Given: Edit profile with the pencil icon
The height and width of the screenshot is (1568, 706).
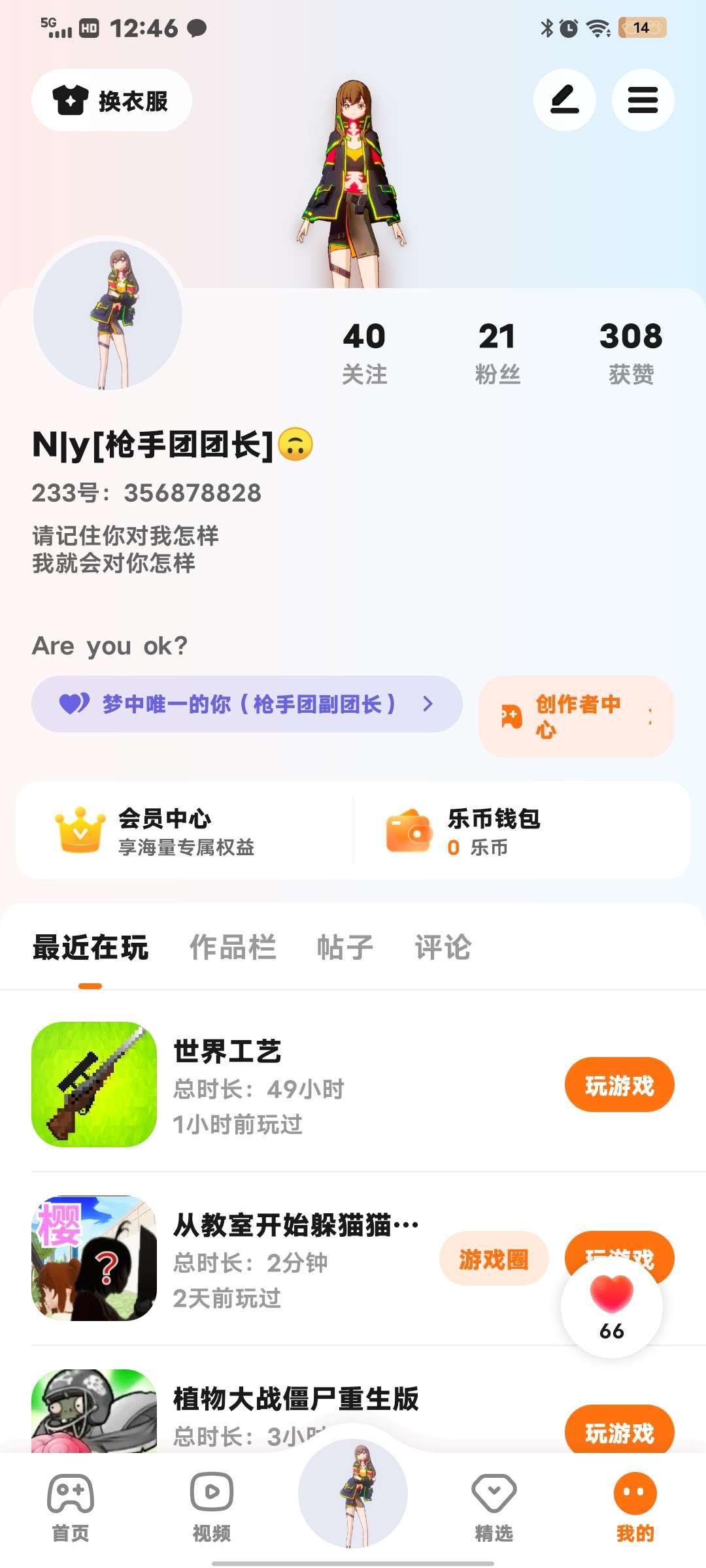Looking at the screenshot, I should [x=564, y=101].
